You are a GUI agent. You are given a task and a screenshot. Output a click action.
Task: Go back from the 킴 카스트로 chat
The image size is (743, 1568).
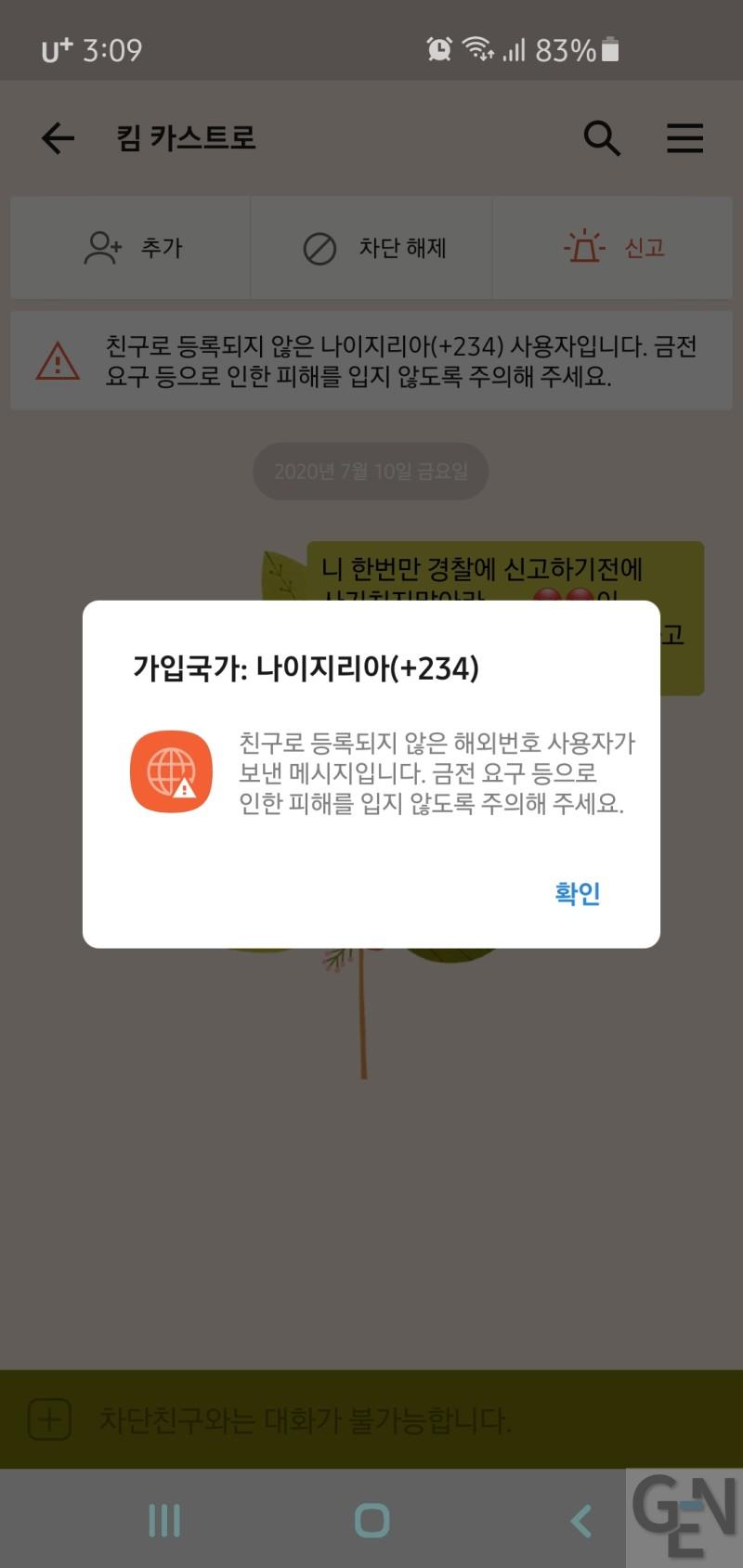pyautogui.click(x=58, y=138)
